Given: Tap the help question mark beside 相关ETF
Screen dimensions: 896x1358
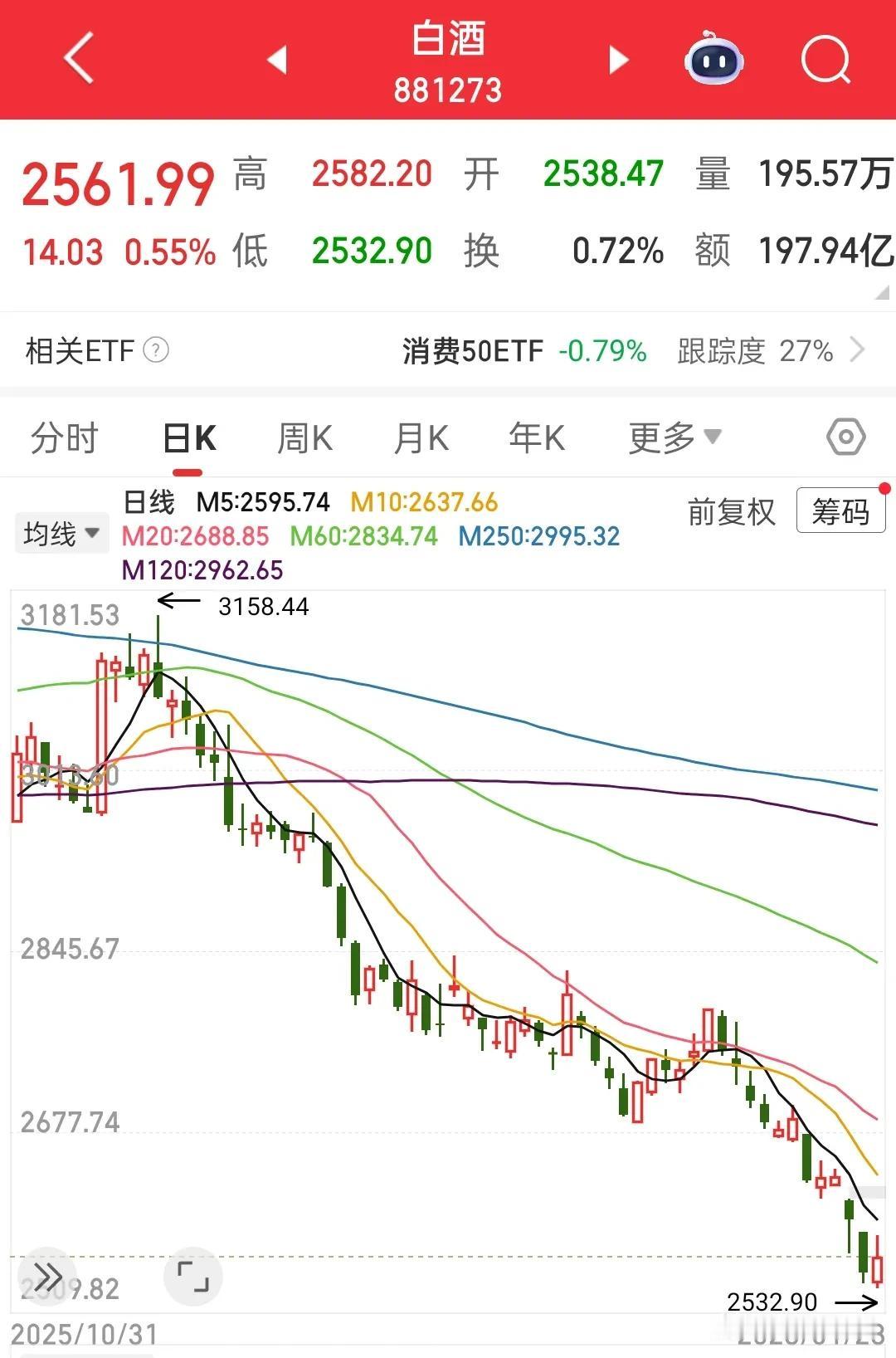Looking at the screenshot, I should click(154, 350).
